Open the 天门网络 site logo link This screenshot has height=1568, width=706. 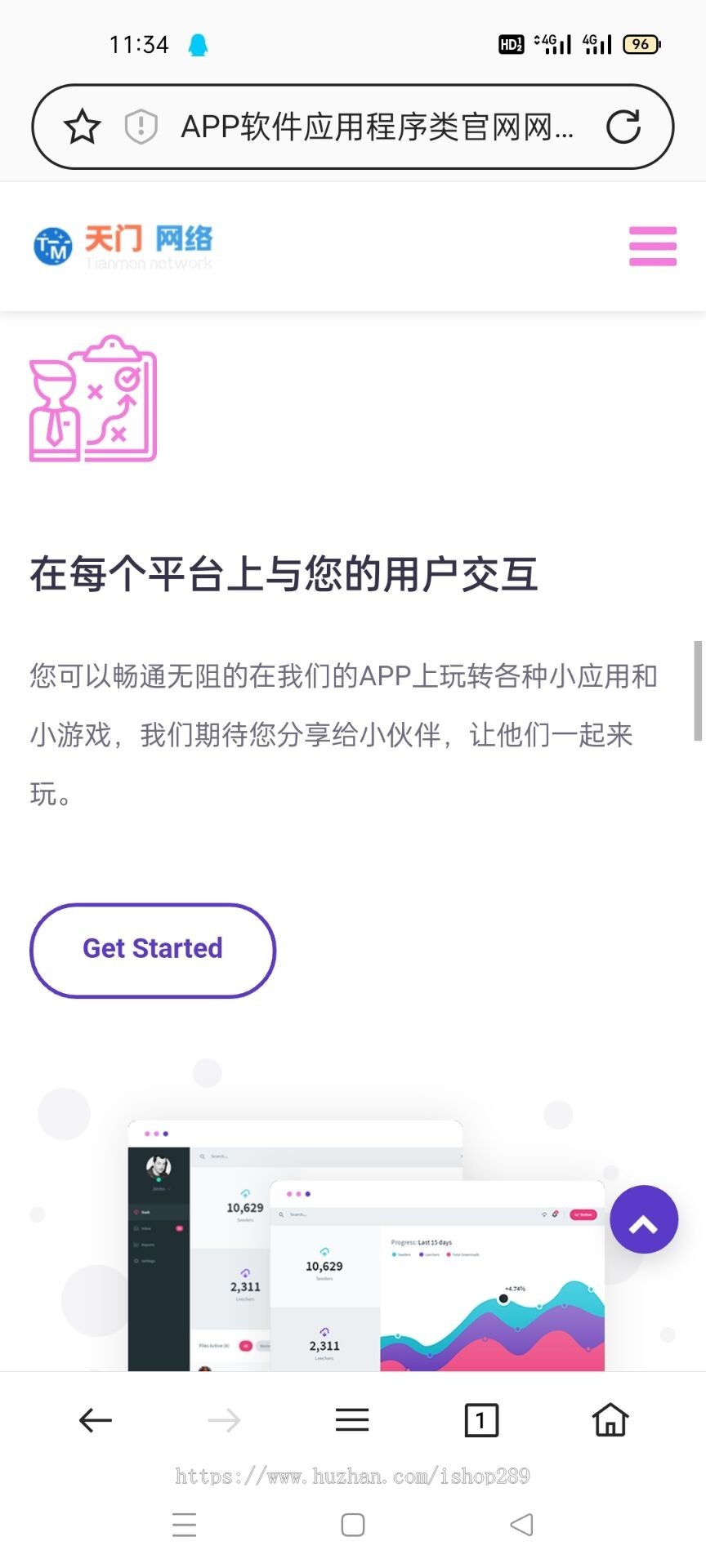(123, 246)
